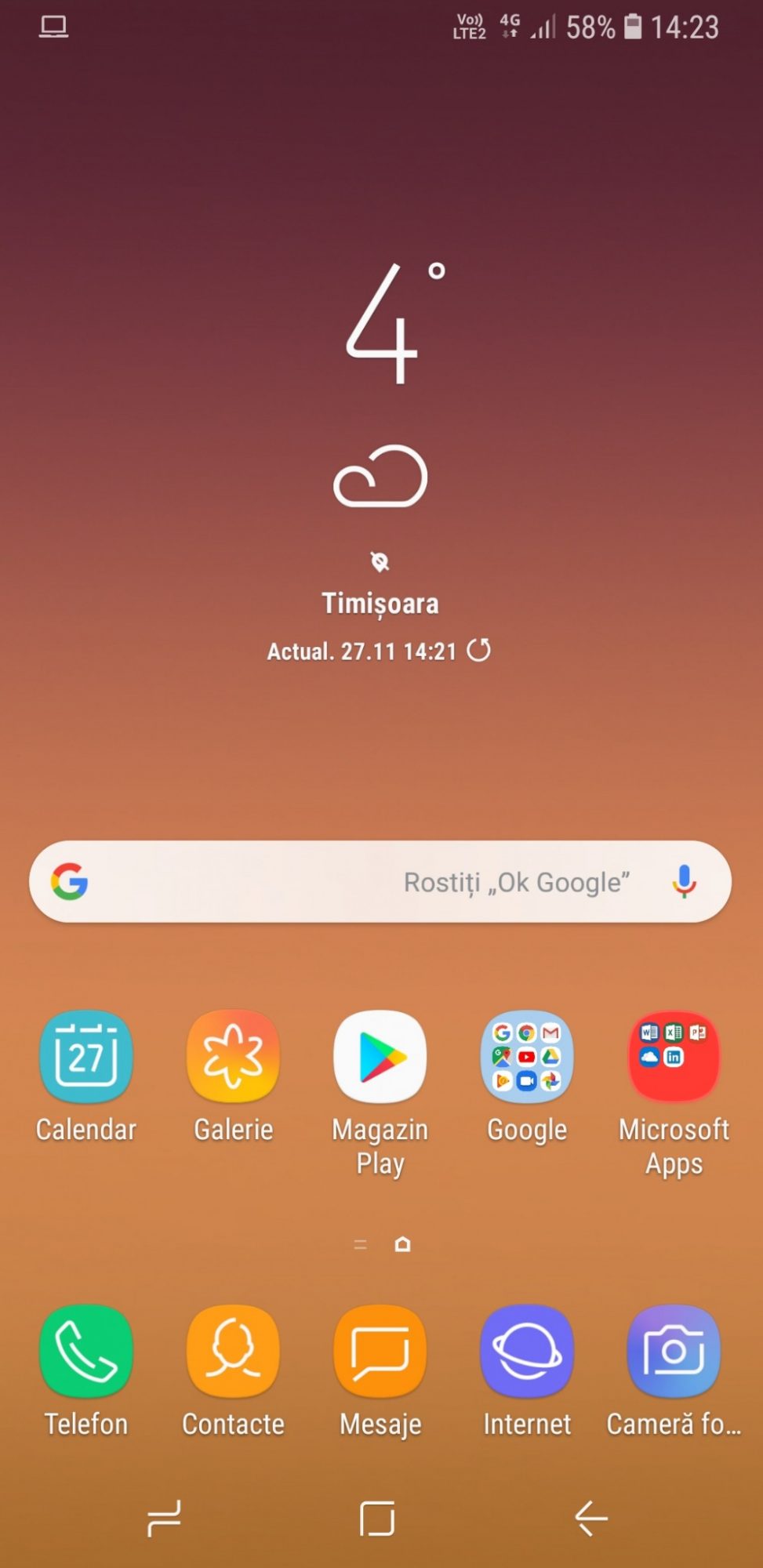
Task: Open the Mesaje messaging app
Action: 380,1351
